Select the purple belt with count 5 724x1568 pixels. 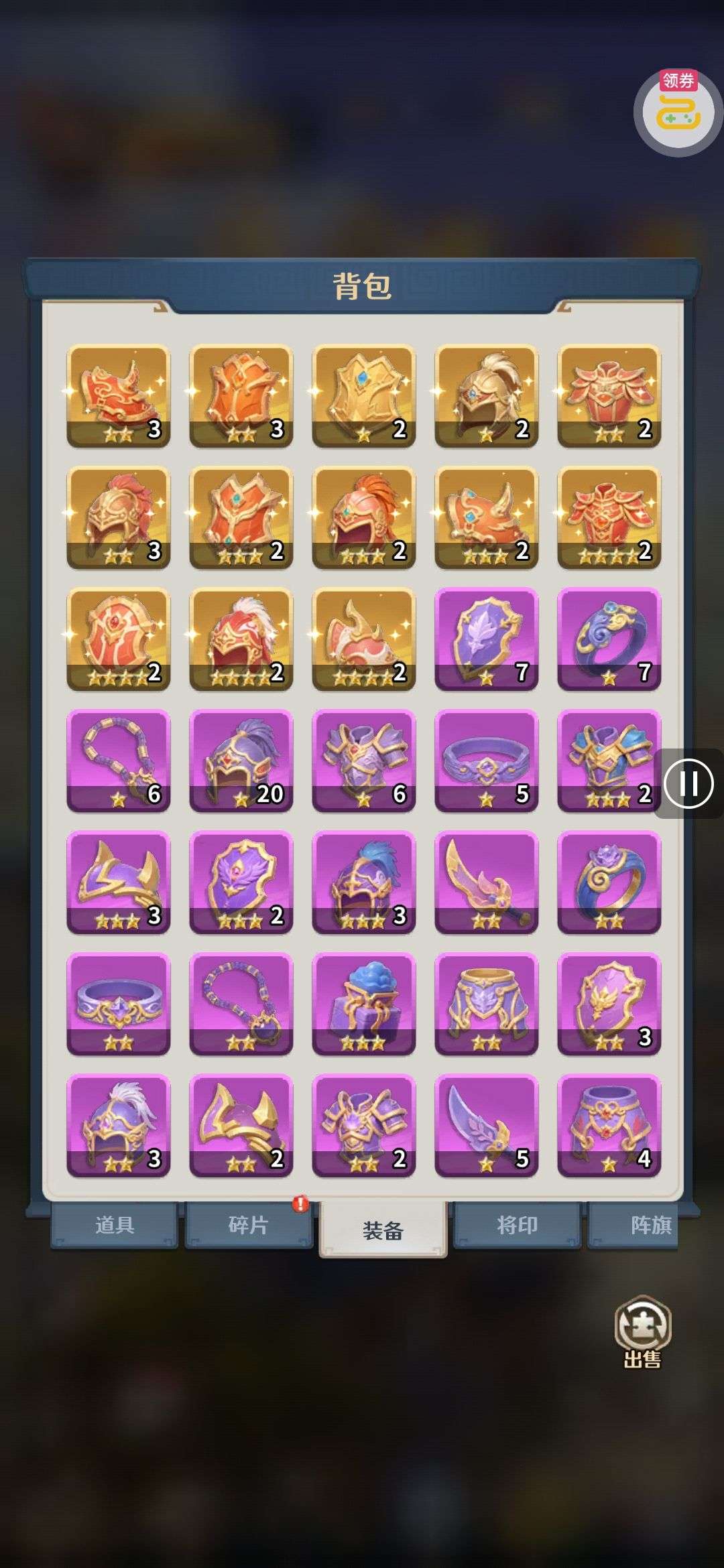point(487,761)
